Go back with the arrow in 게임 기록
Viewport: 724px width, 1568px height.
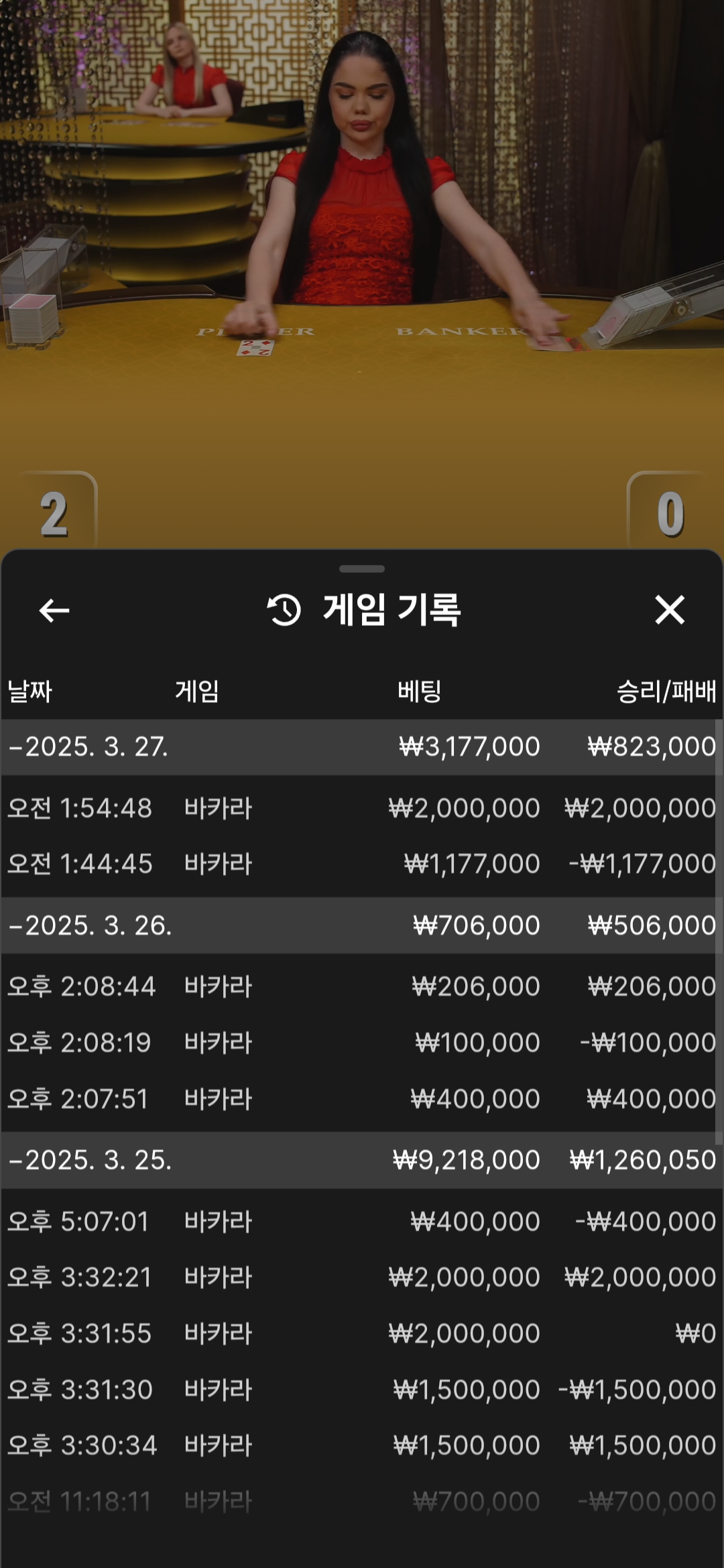coord(54,610)
